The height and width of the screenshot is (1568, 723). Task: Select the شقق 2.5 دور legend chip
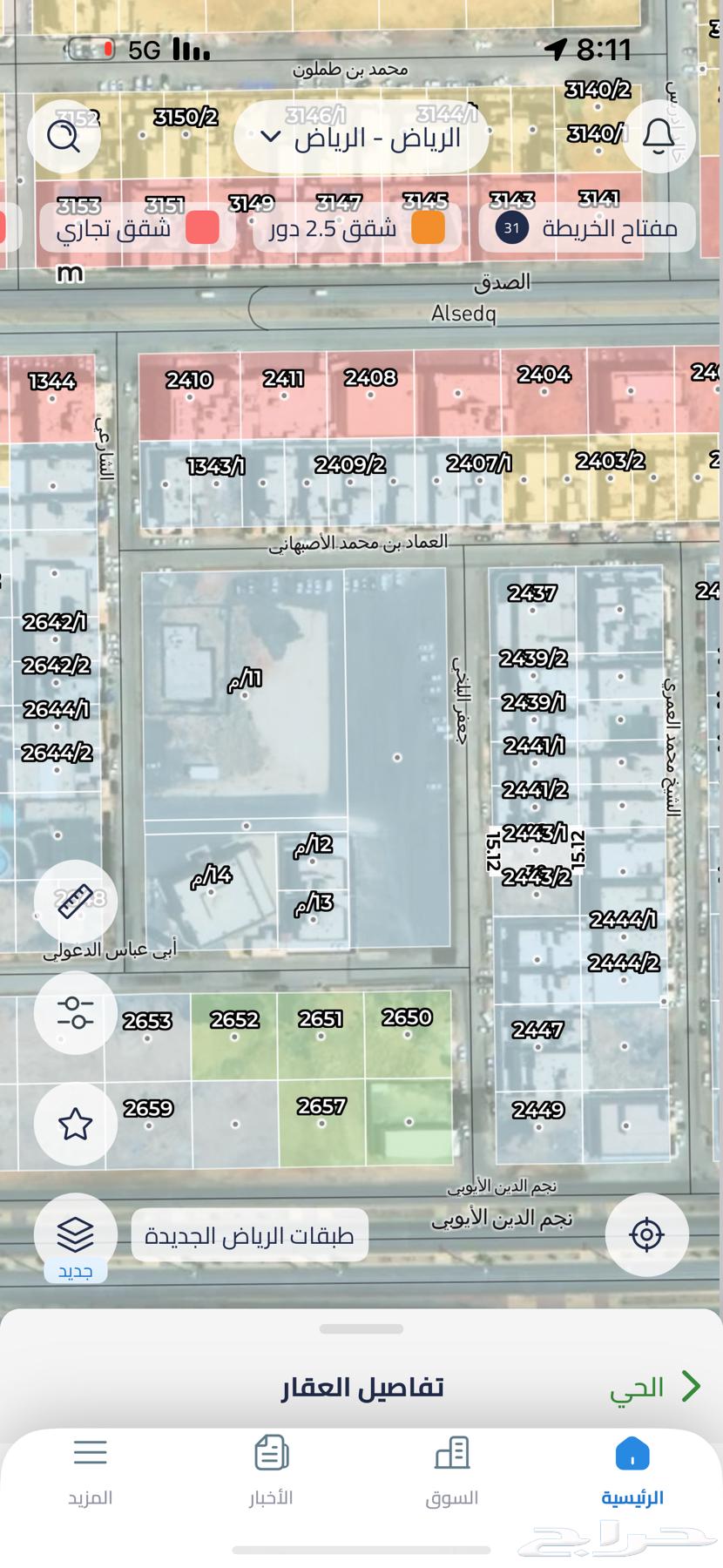point(357,228)
